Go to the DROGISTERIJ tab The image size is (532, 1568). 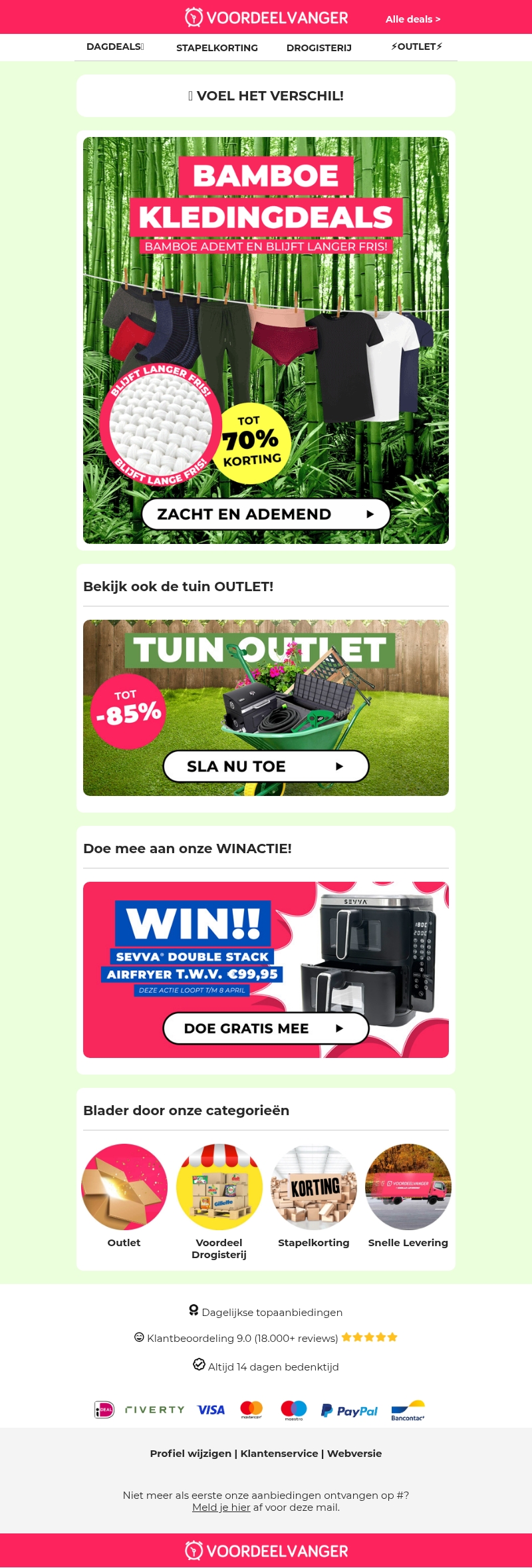(x=319, y=48)
